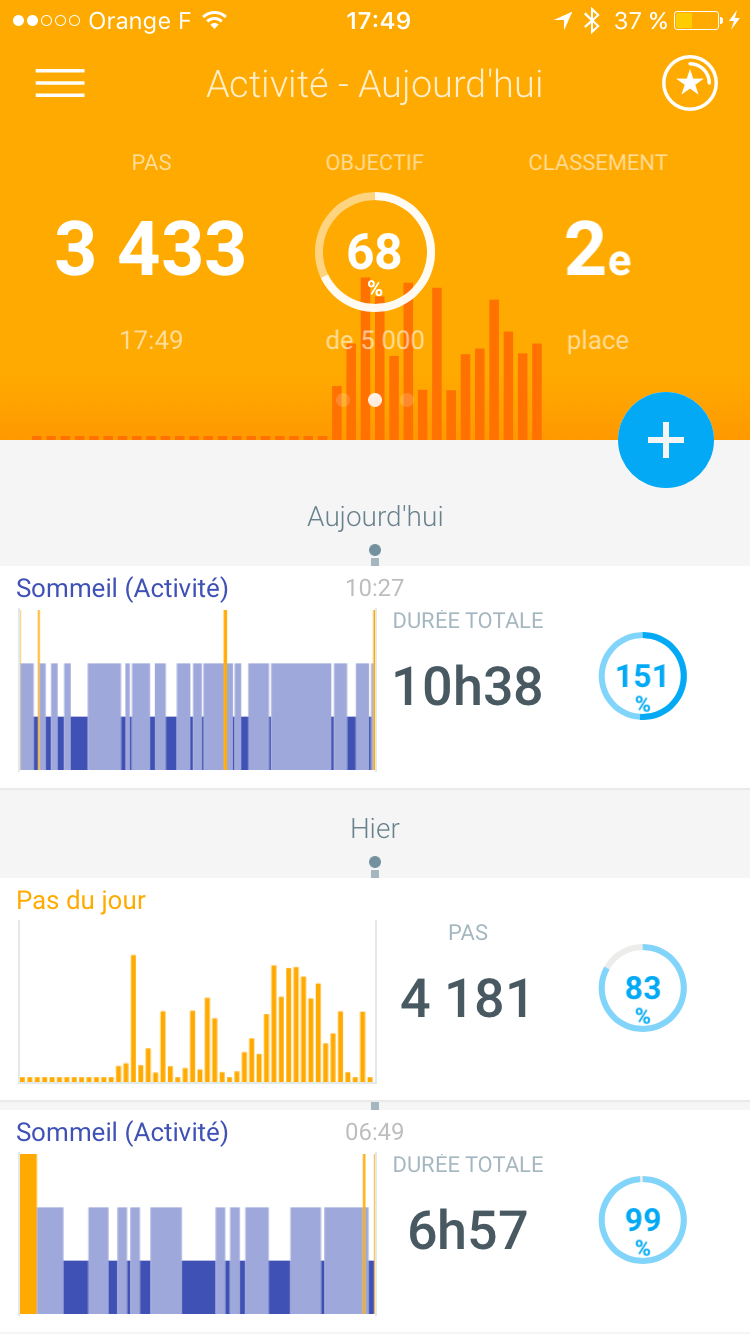Viewport: 750px width, 1334px height.
Task: Open the 68% objective ring
Action: [375, 252]
